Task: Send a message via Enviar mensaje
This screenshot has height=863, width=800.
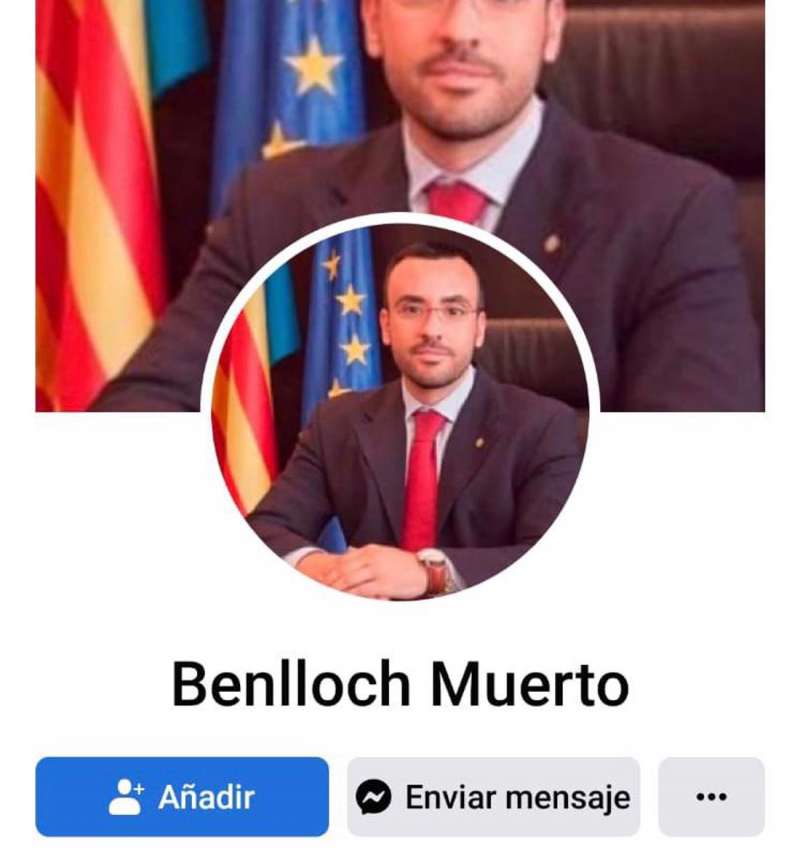Action: [493, 796]
